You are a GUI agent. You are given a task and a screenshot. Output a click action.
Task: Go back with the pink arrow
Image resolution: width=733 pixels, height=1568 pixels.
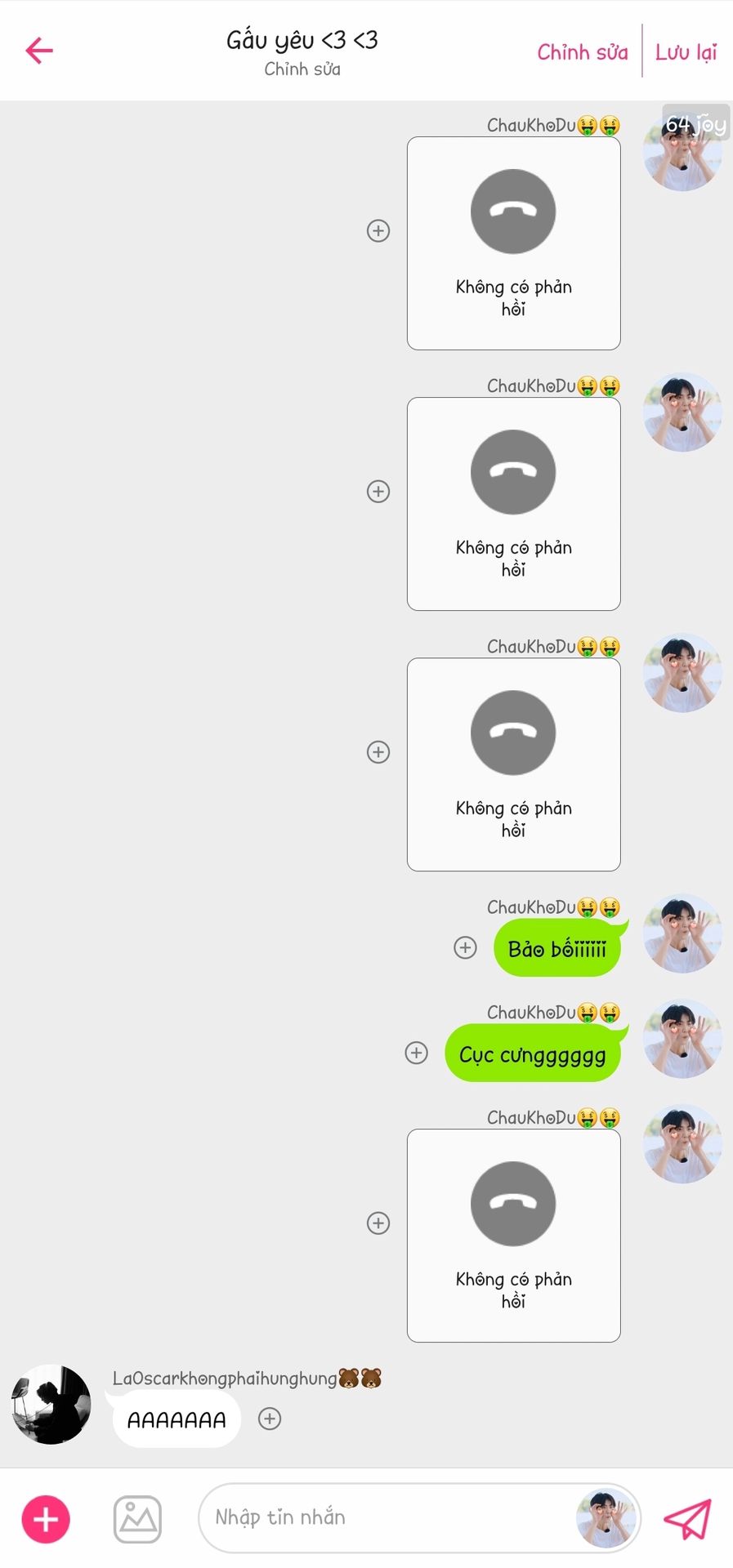pyautogui.click(x=39, y=51)
